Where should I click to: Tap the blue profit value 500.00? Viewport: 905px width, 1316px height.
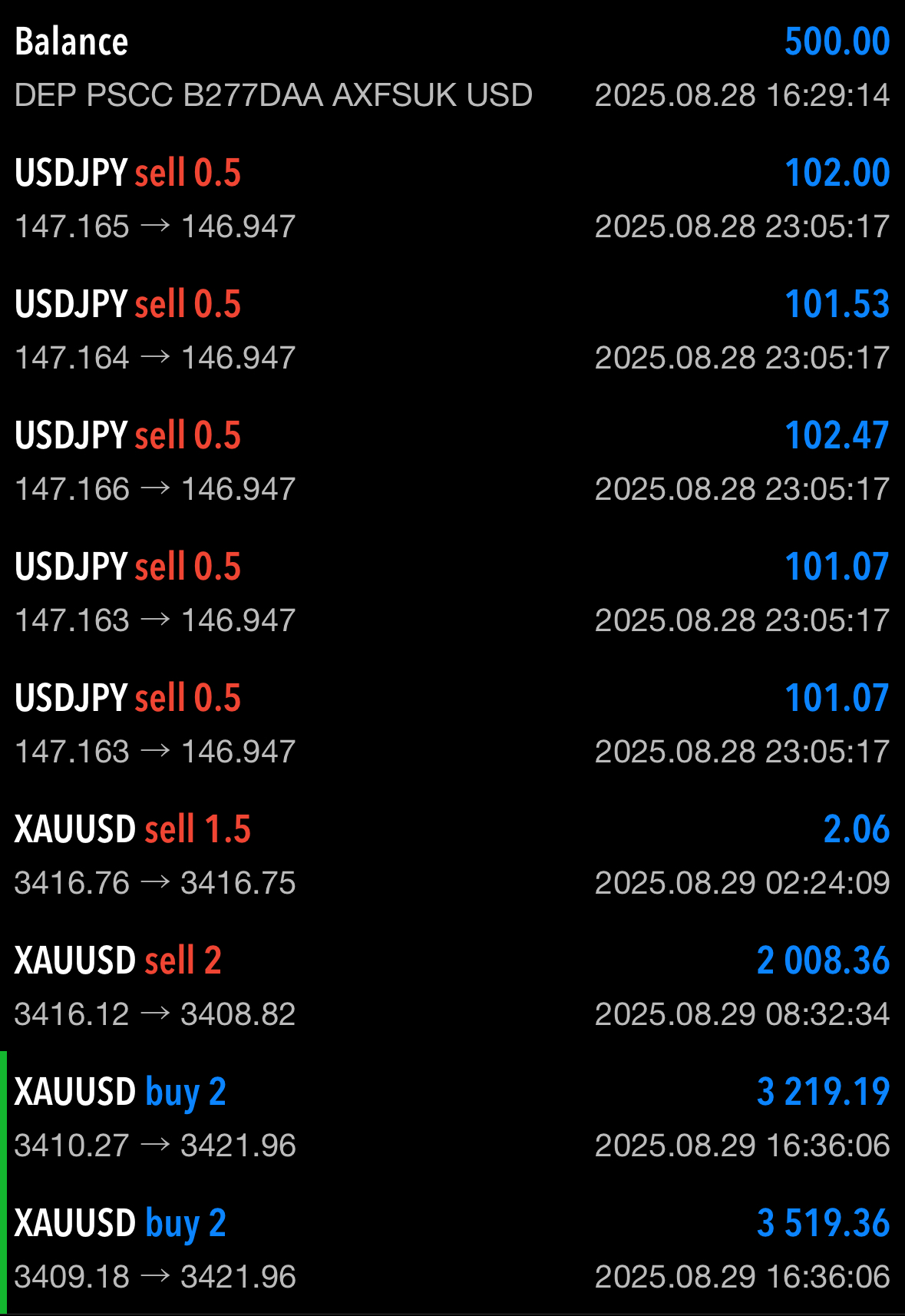coord(834,42)
